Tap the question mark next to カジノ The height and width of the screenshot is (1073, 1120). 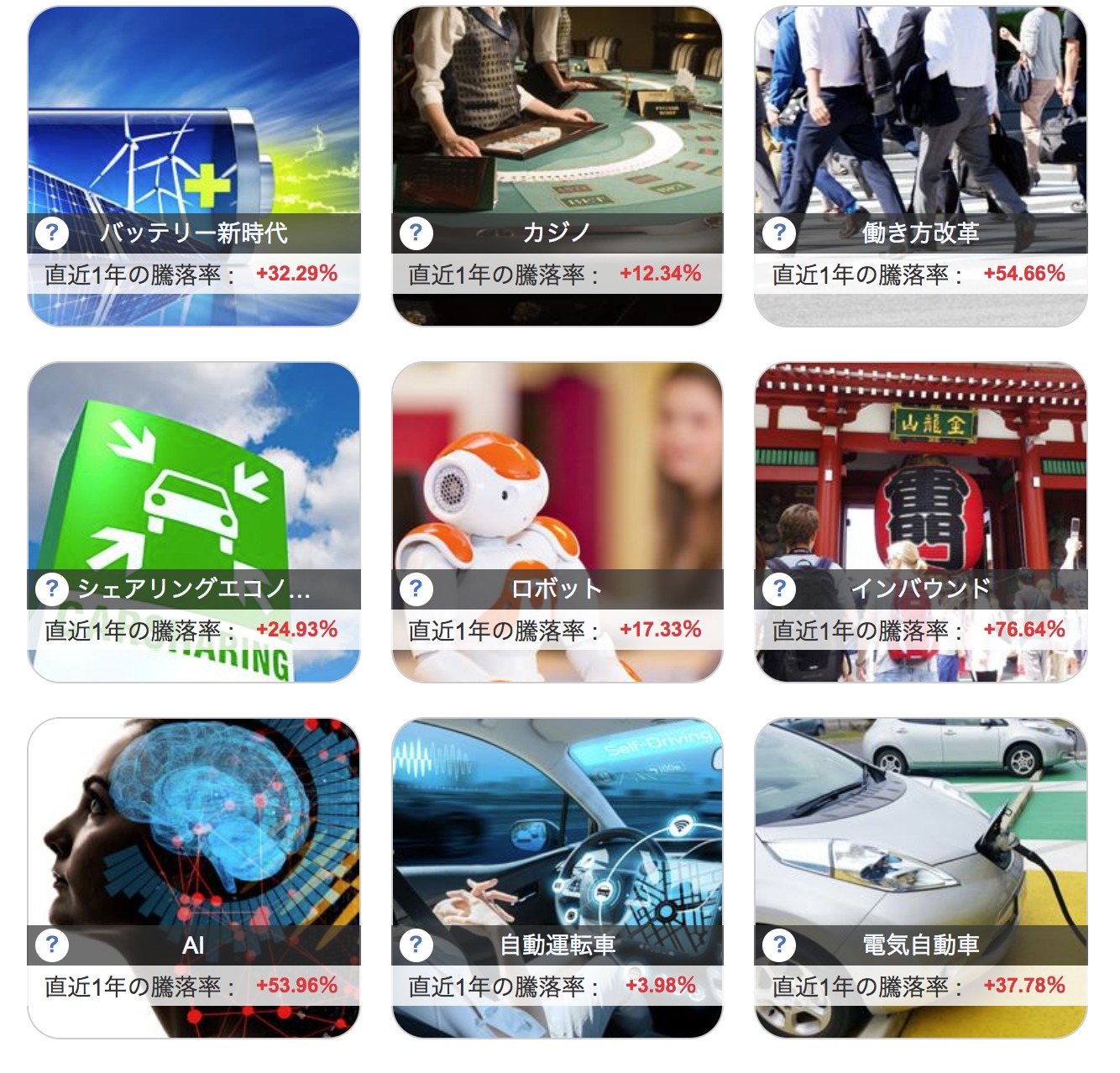(416, 233)
